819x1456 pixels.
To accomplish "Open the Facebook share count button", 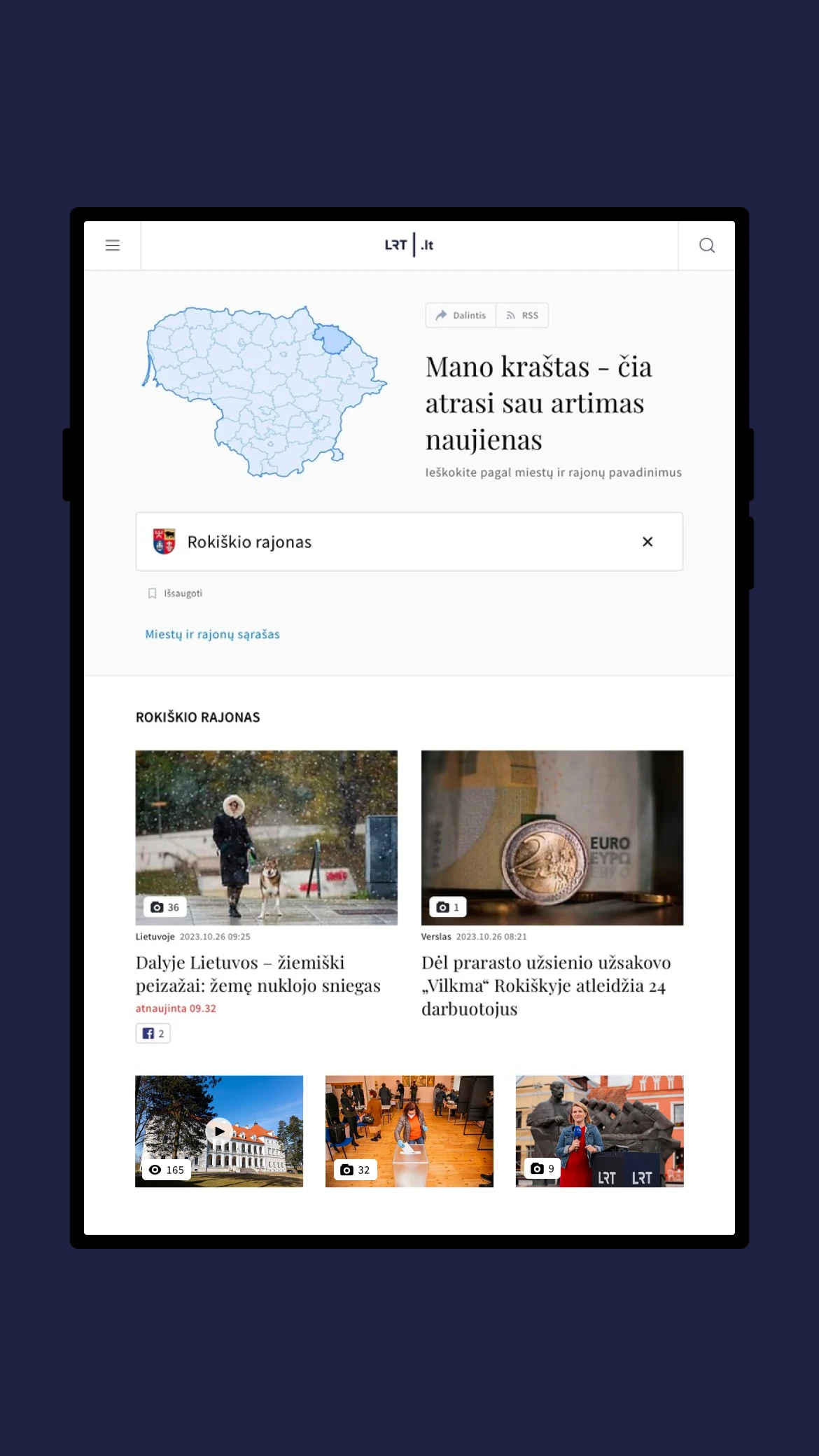I will pyautogui.click(x=153, y=1033).
